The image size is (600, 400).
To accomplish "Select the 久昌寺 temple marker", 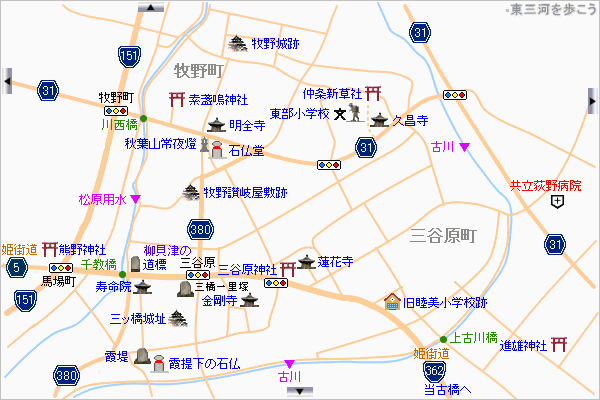I will tap(378, 120).
